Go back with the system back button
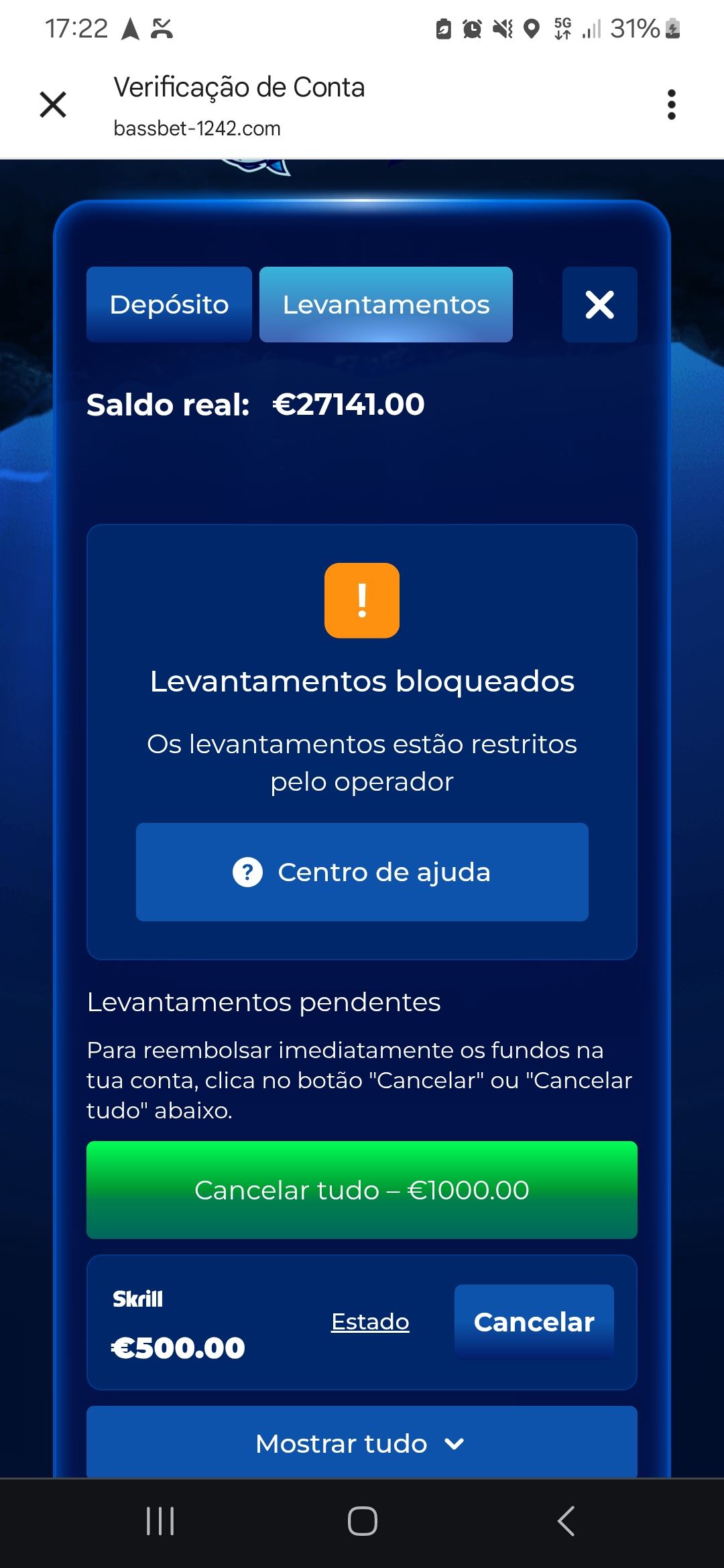Screen dimensions: 724x1568 566,1521
